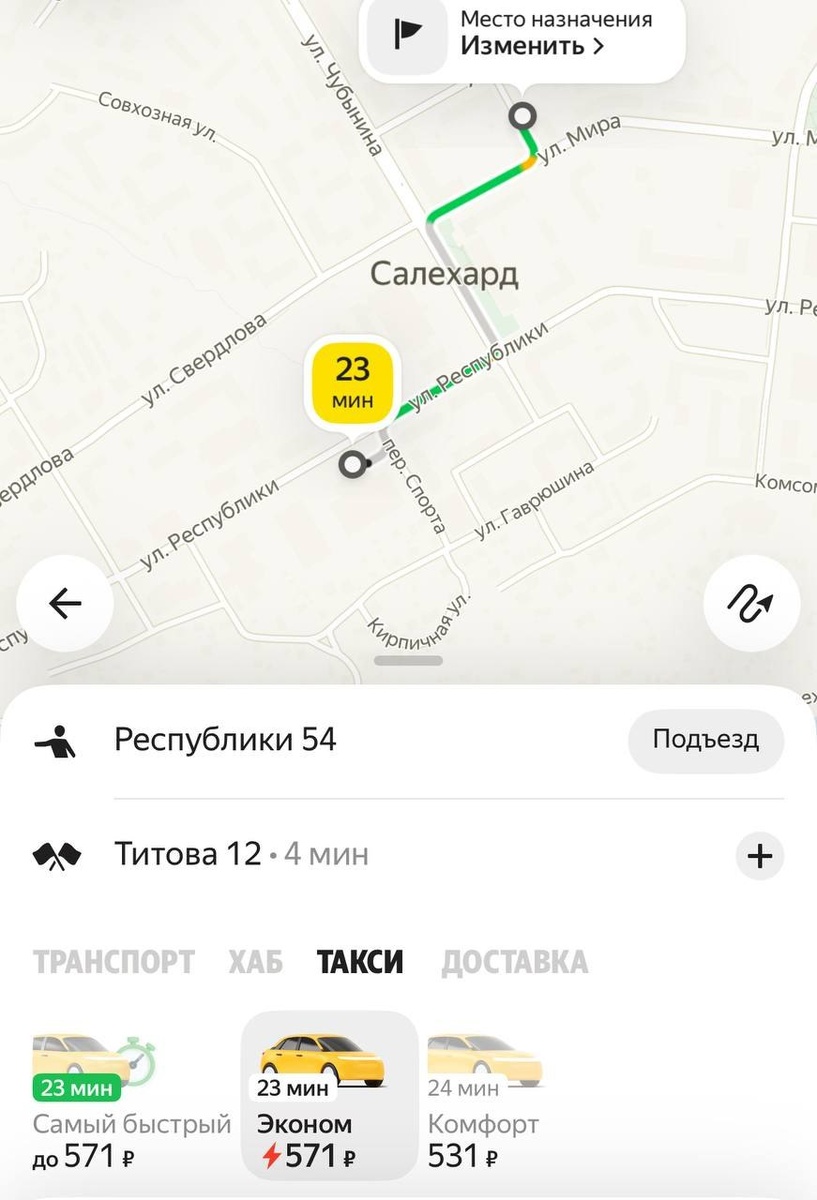817x1200 pixels.
Task: Switch to the Хаб tab
Action: tap(255, 962)
